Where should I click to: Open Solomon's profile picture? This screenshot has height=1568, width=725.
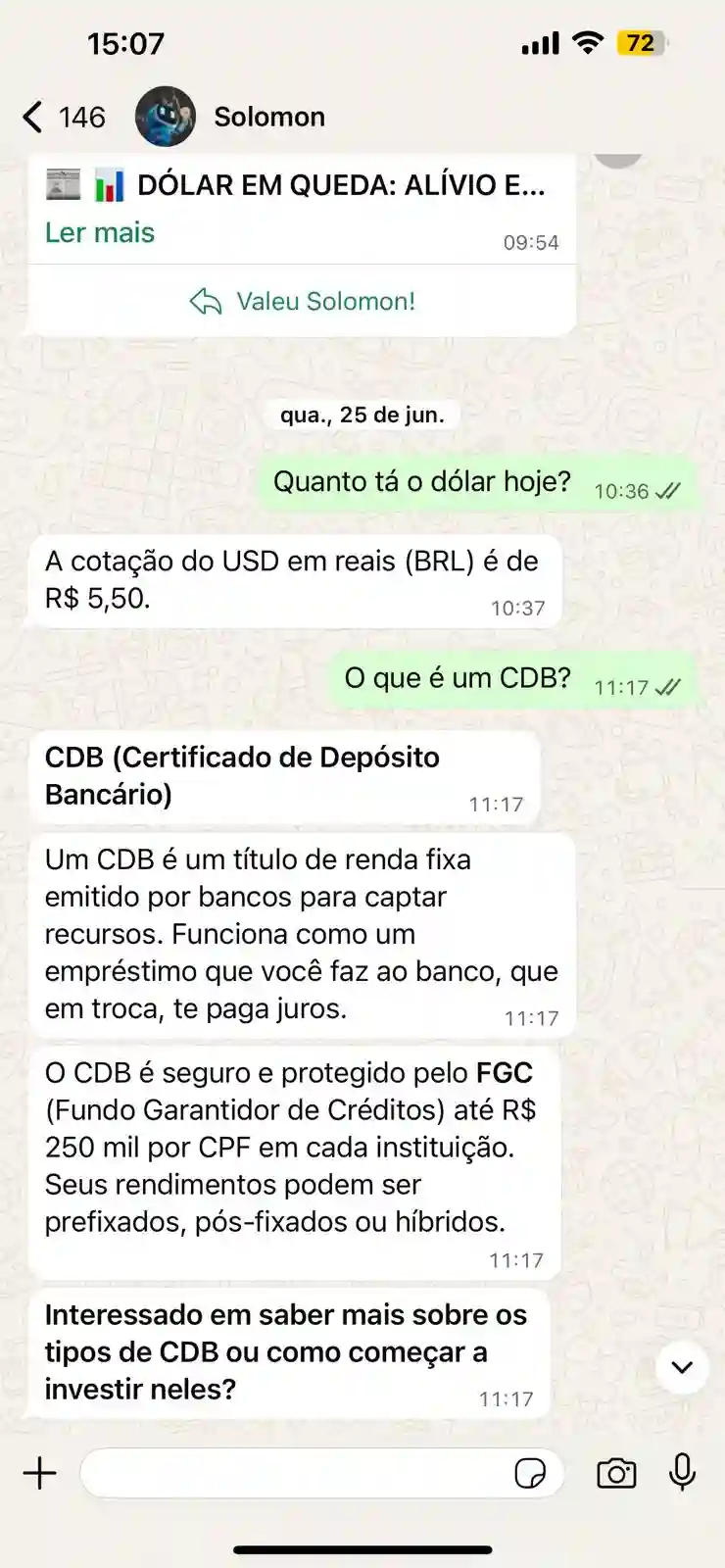click(167, 116)
